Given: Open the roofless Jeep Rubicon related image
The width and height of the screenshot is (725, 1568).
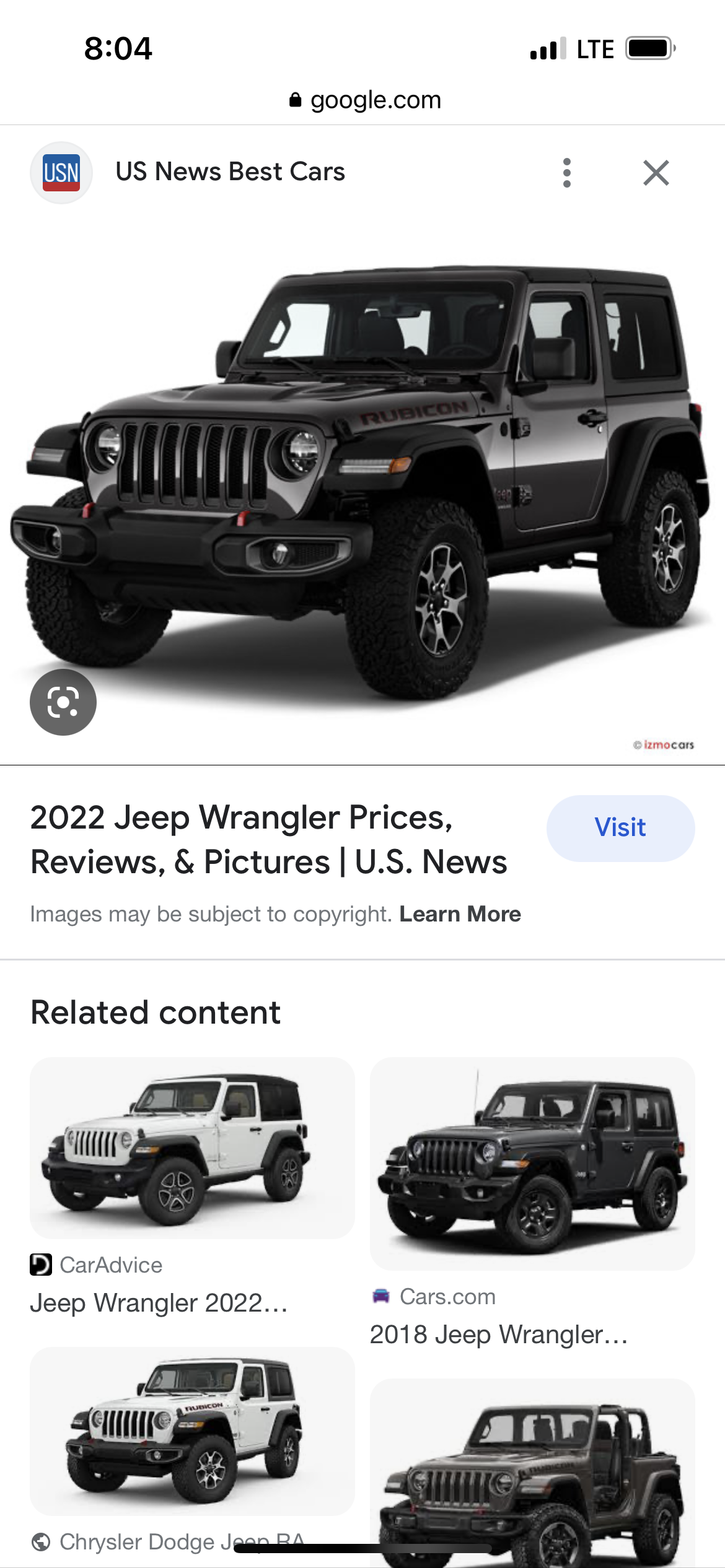Looking at the screenshot, I should (x=532, y=1473).
